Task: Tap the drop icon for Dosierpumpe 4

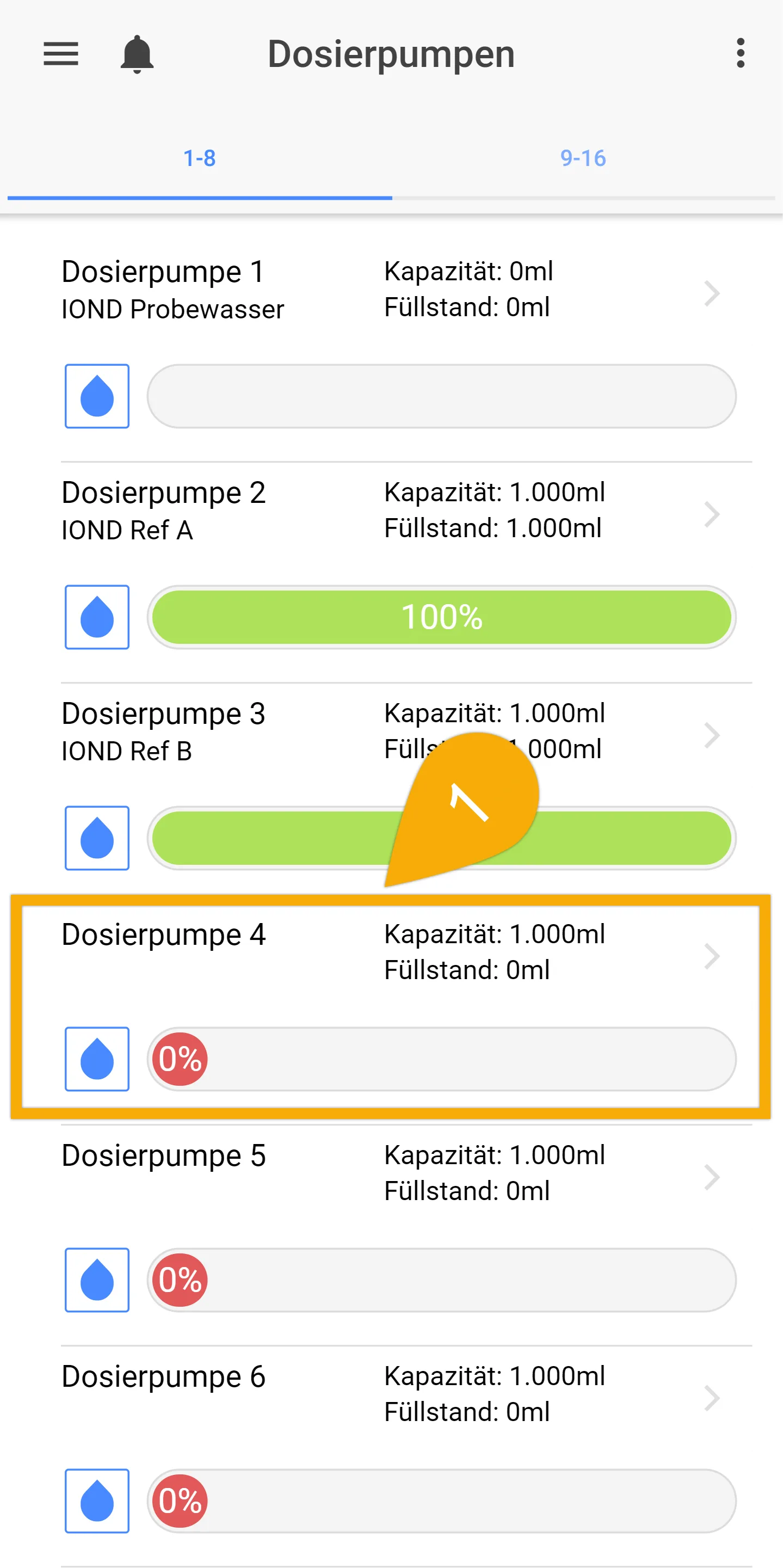Action: 97,1059
